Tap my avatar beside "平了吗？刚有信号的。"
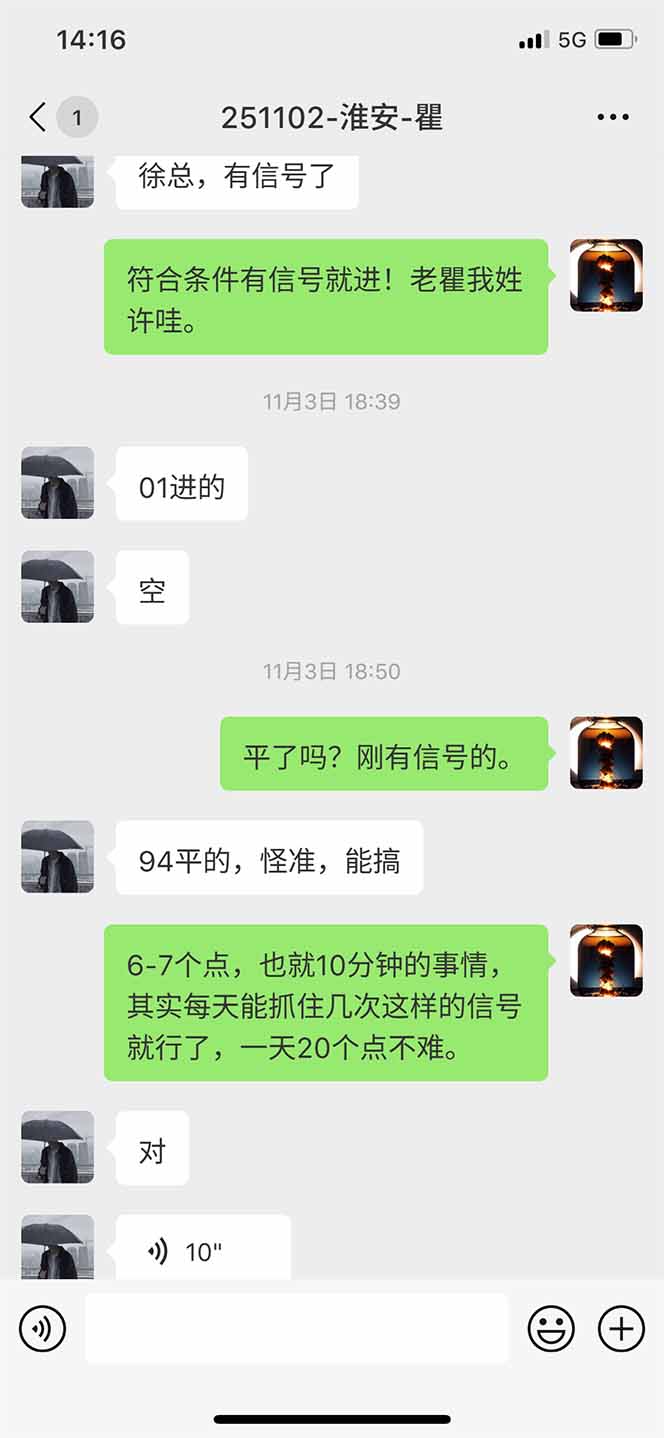The image size is (664, 1438). (x=606, y=753)
